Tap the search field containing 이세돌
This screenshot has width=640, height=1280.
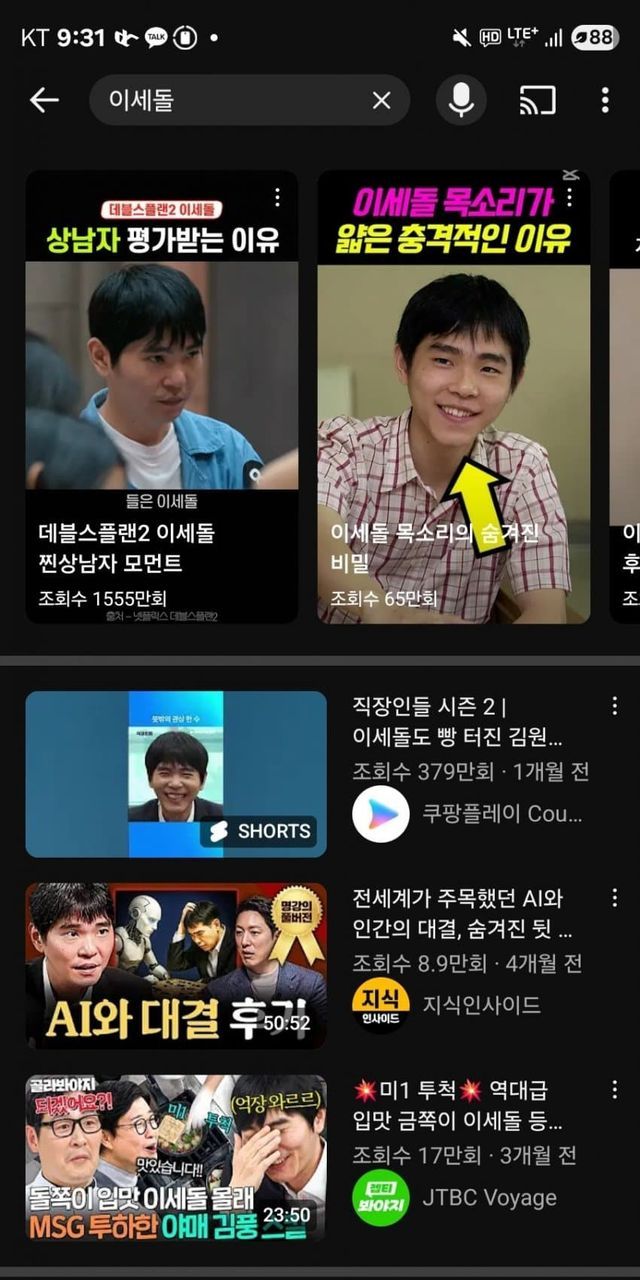click(x=230, y=100)
